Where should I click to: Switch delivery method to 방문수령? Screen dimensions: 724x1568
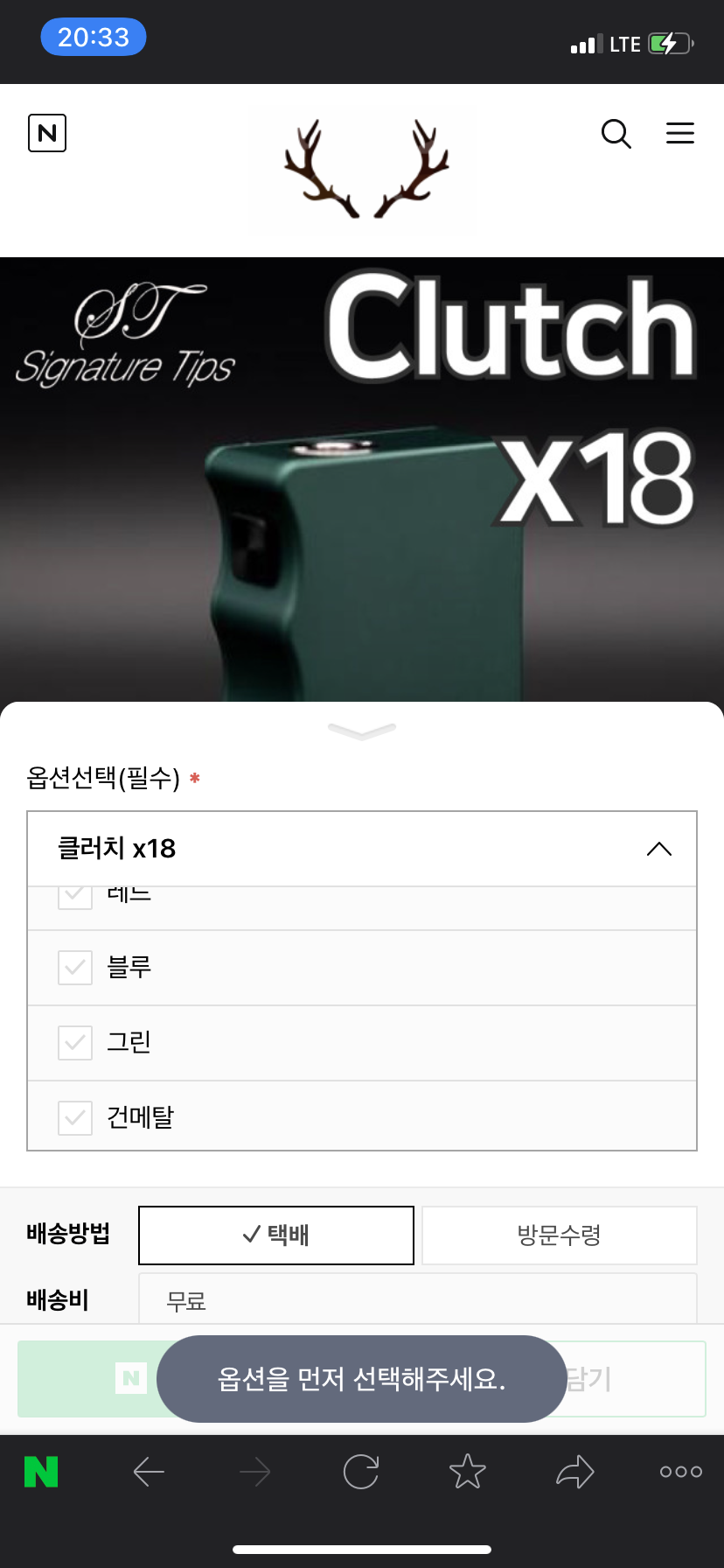pos(559,1235)
